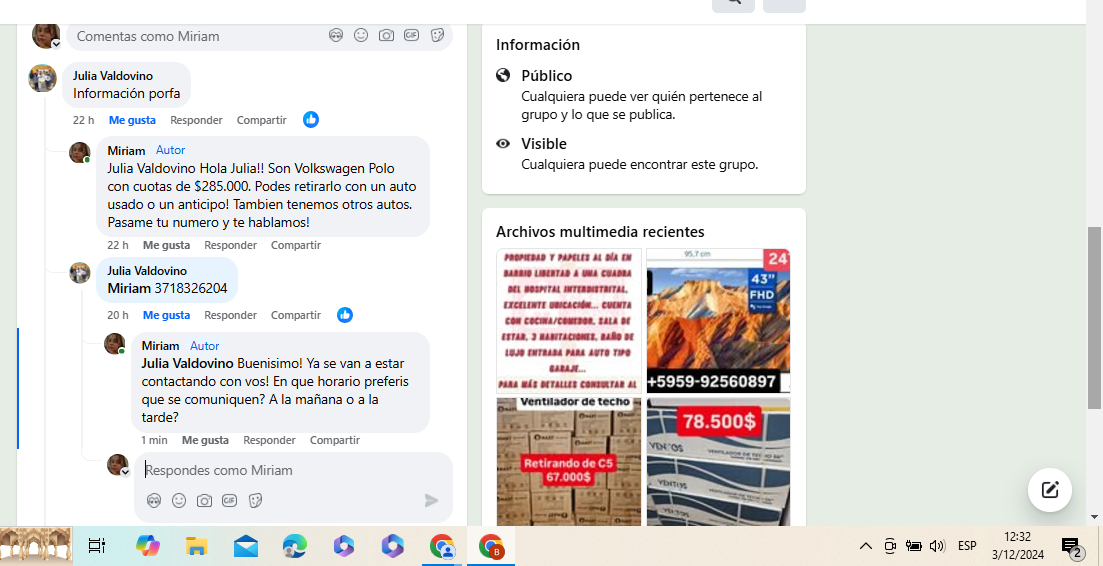1103x566 pixels.
Task: Reply to Julia's 'Información porfa' comment
Action: point(196,120)
